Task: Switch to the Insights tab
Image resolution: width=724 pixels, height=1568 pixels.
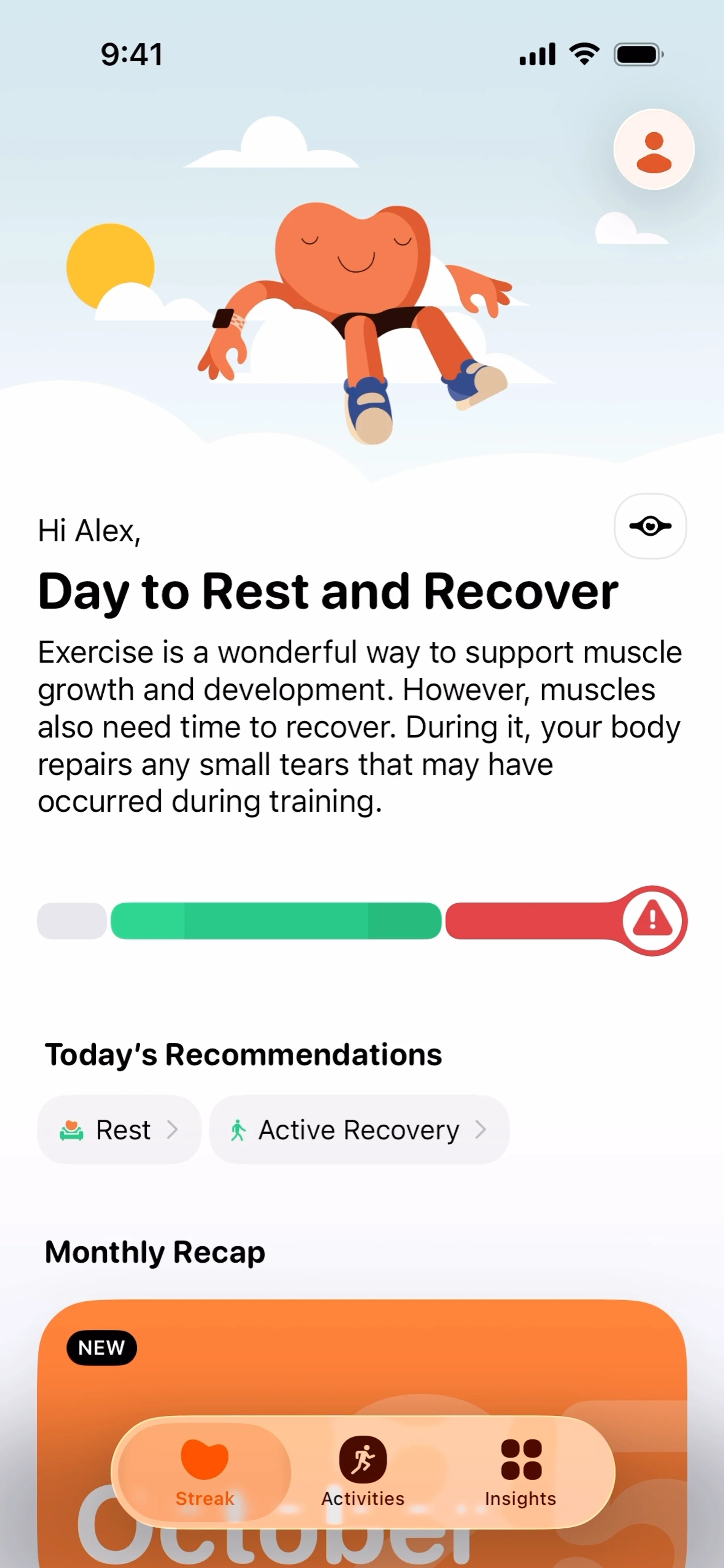Action: tap(521, 1472)
